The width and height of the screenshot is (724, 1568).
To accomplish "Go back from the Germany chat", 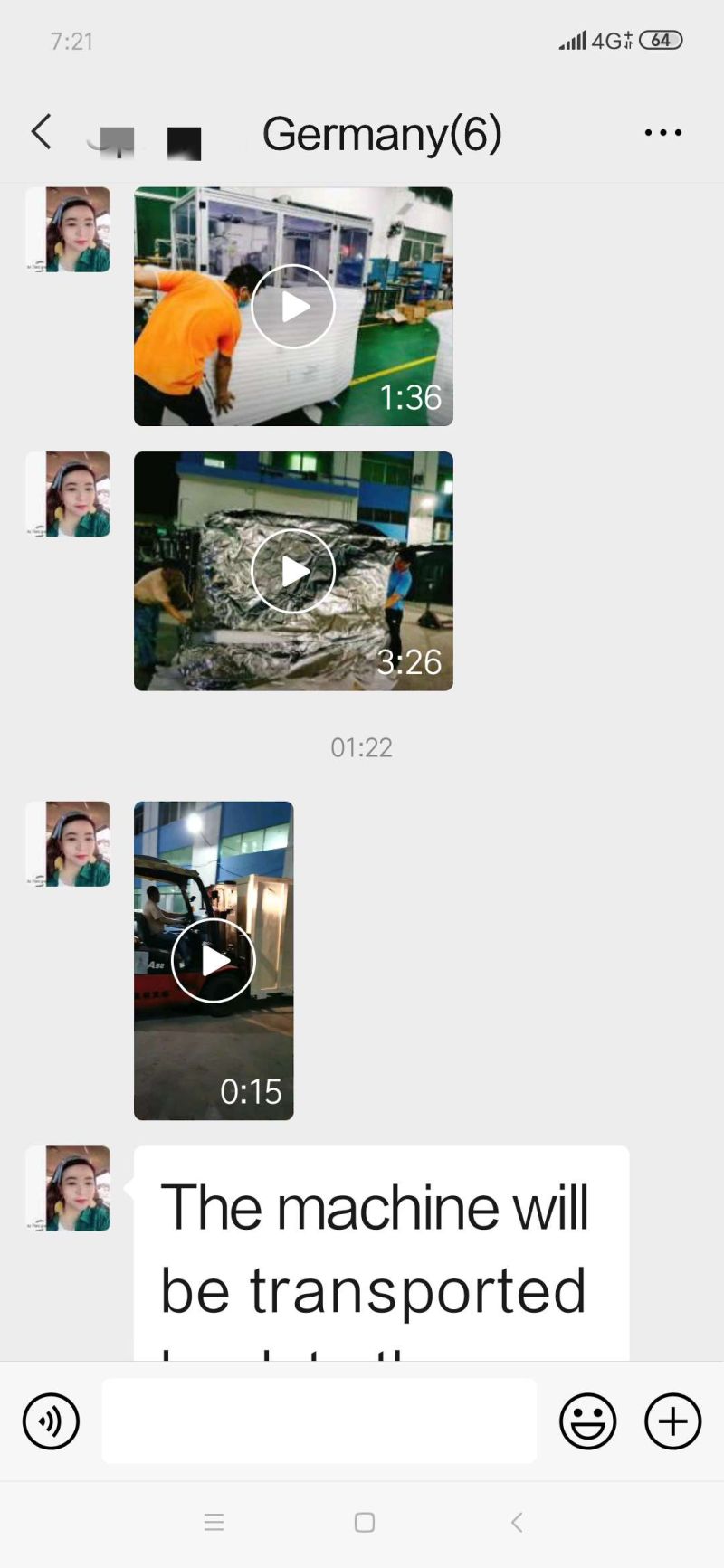I will 41,132.
